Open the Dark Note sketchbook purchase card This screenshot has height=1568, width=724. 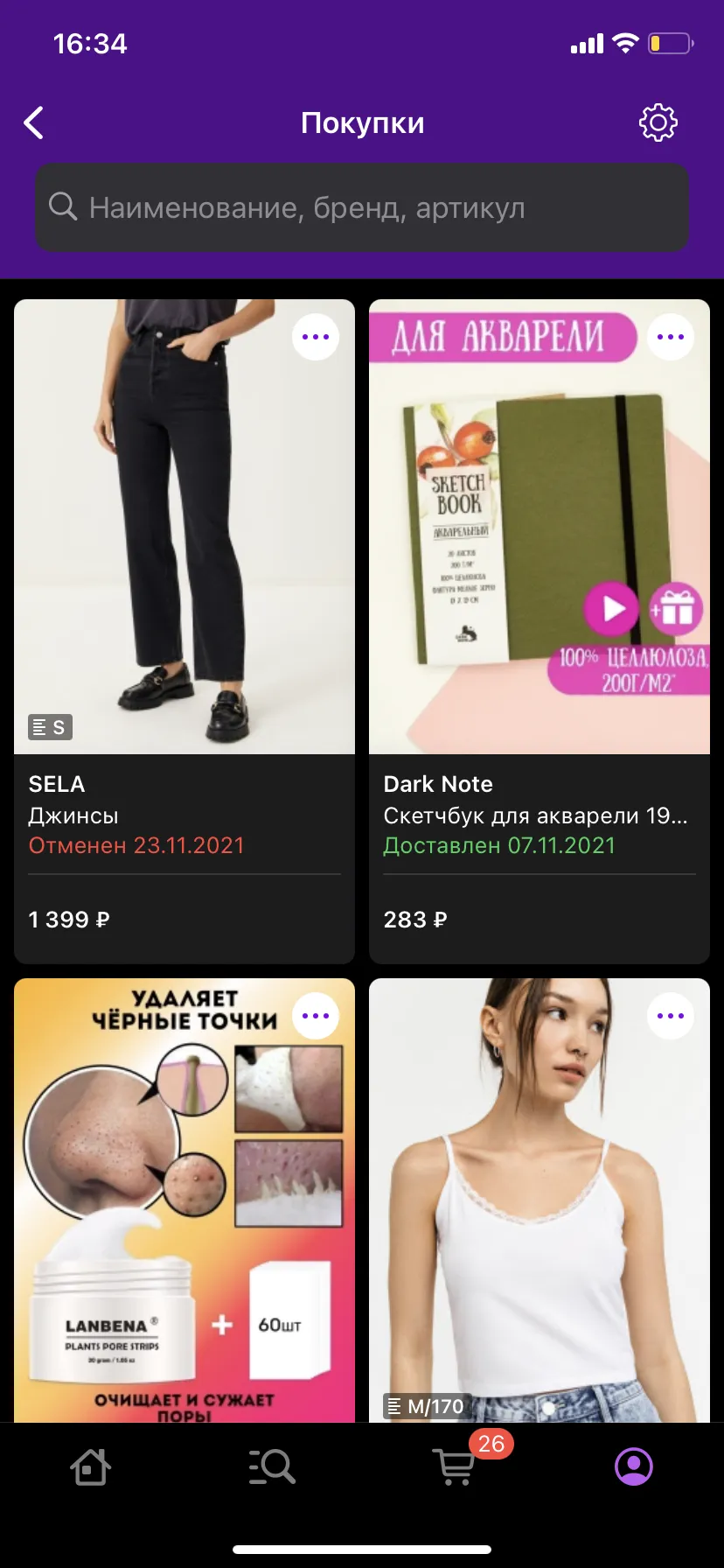click(x=540, y=632)
